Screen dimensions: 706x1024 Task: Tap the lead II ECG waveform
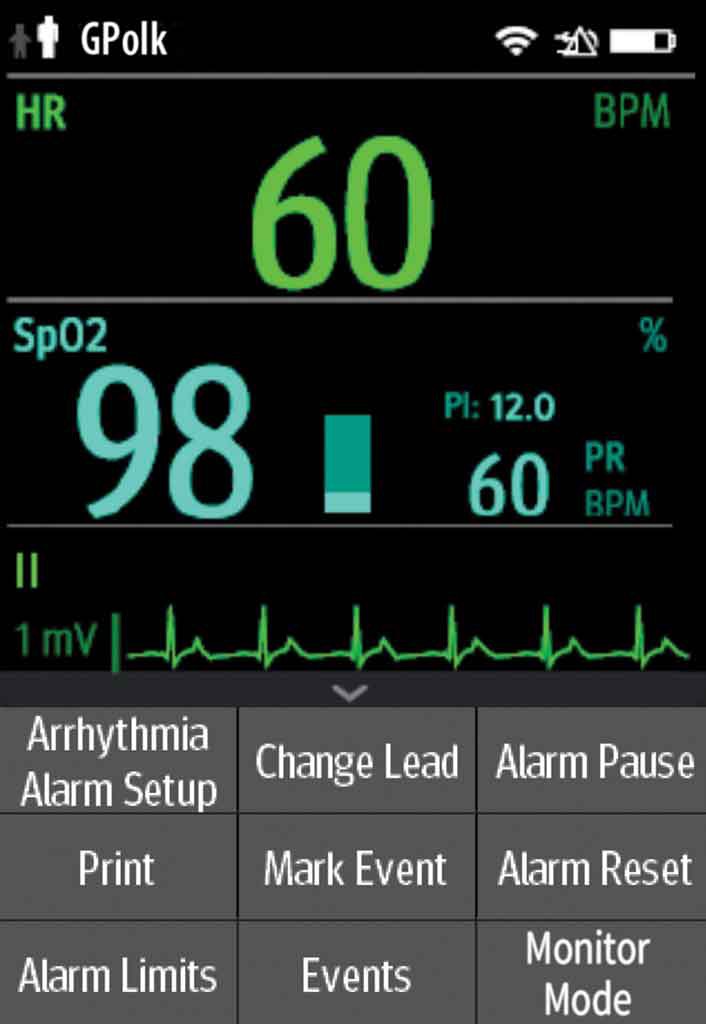click(400, 635)
